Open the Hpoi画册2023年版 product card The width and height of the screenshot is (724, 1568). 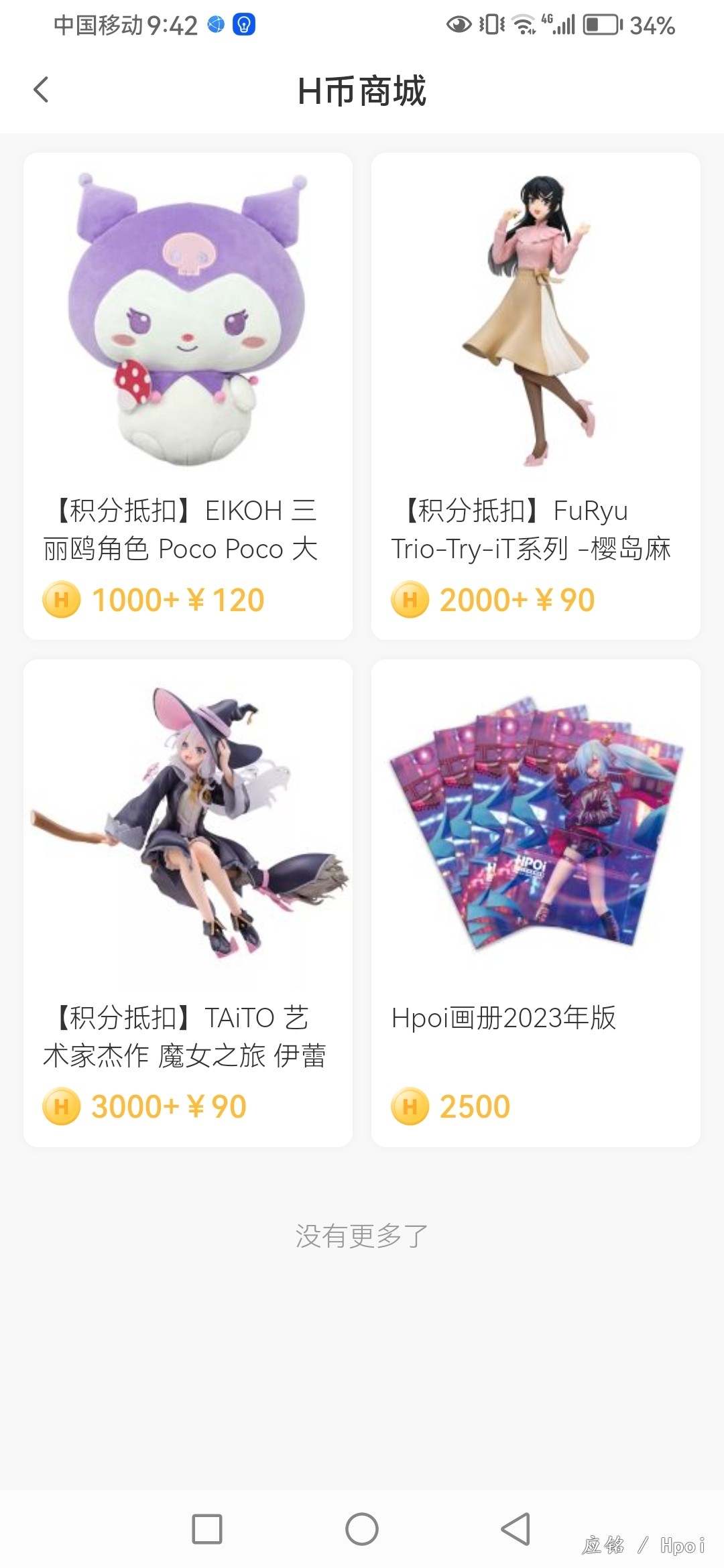pos(536,903)
